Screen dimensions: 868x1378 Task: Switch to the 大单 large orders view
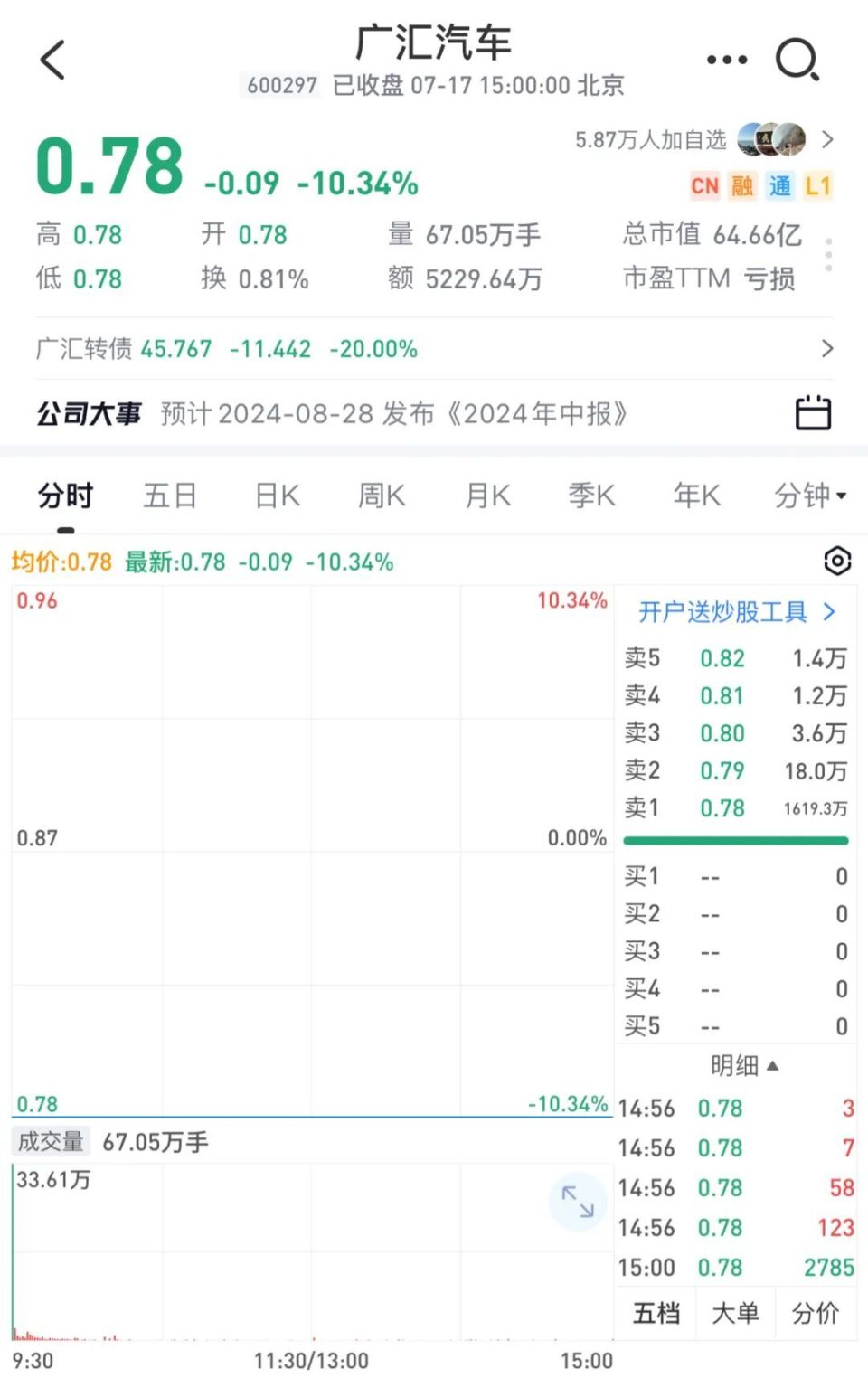coord(735,1313)
